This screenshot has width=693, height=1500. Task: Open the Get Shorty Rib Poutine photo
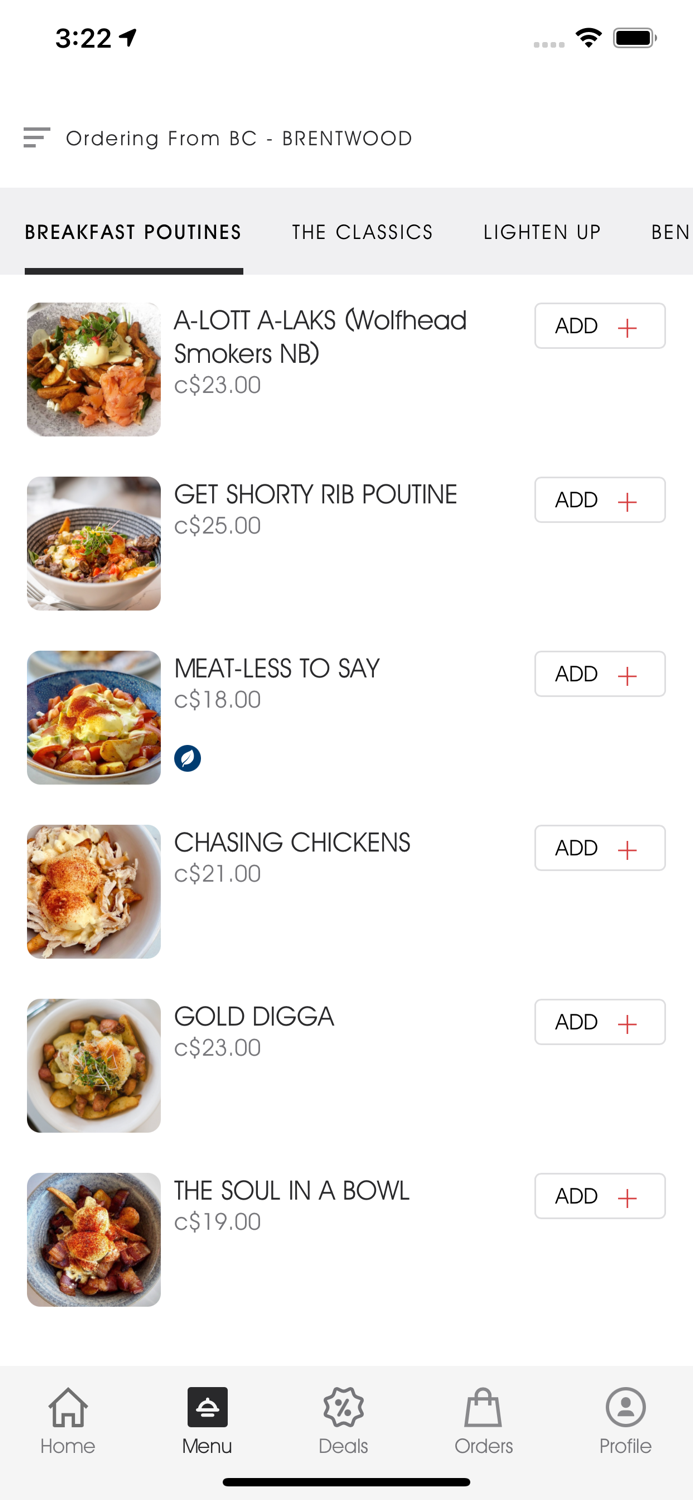tap(94, 544)
